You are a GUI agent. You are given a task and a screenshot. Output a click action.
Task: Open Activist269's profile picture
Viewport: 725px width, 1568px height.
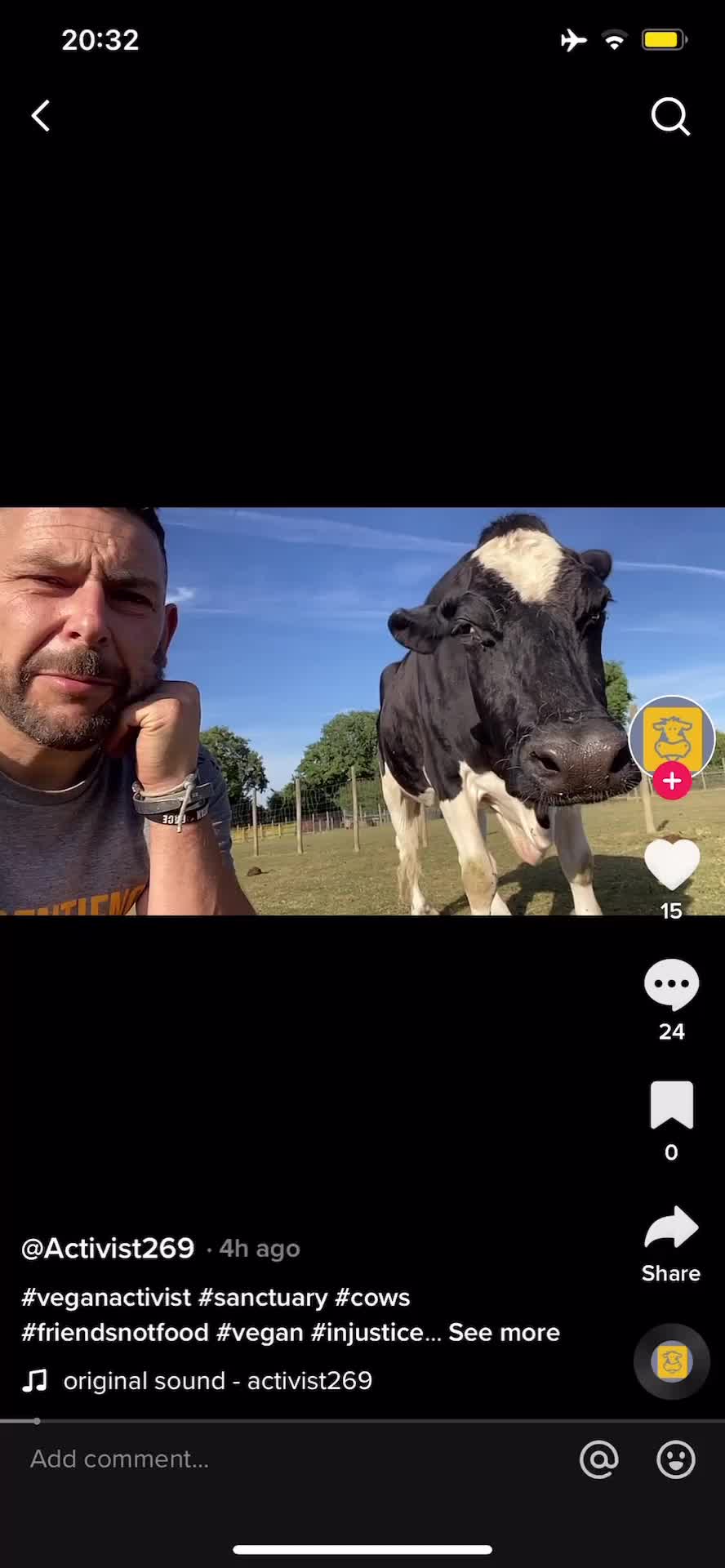click(672, 735)
